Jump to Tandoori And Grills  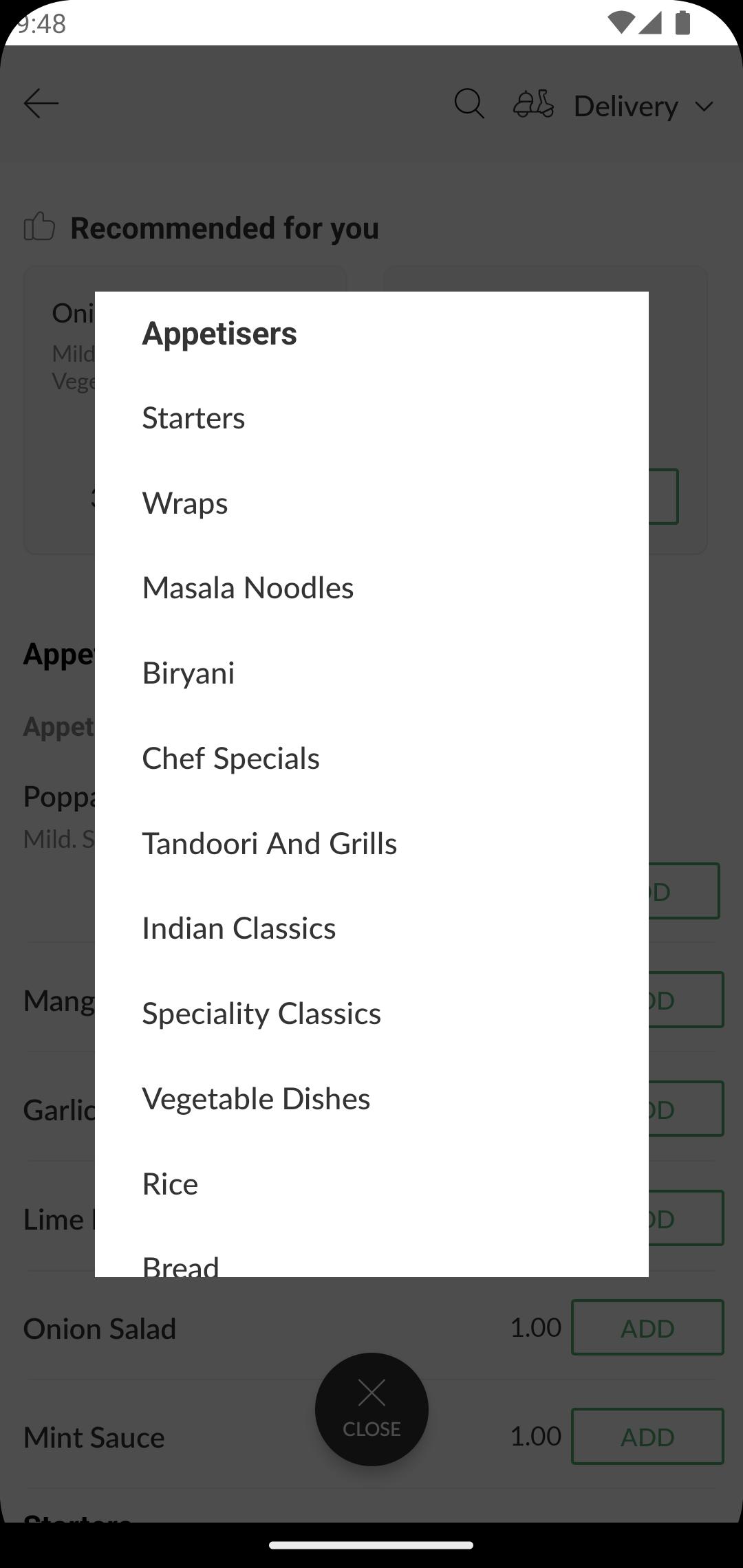click(371, 844)
